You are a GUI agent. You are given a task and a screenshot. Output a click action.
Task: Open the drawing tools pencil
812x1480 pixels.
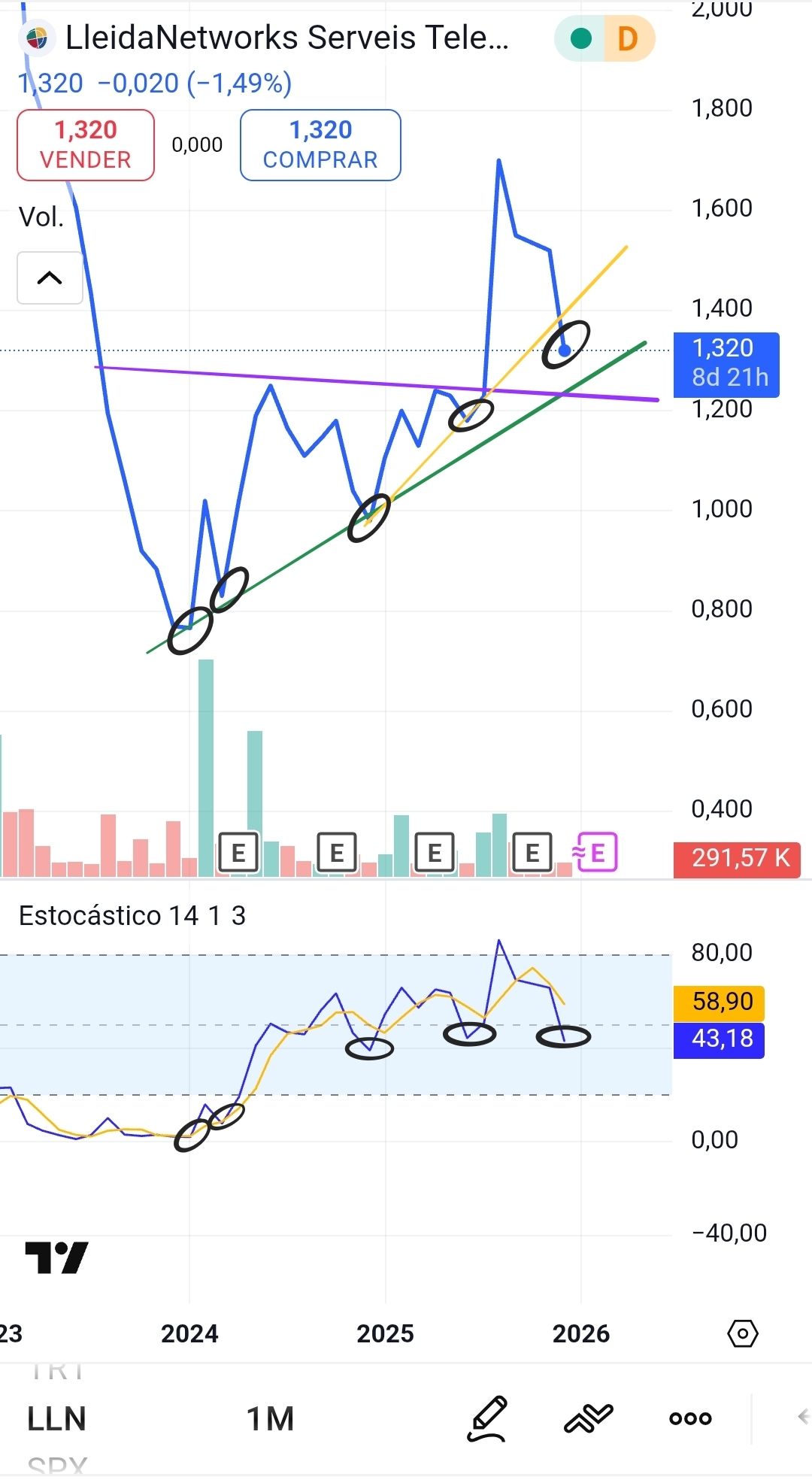tap(488, 1418)
